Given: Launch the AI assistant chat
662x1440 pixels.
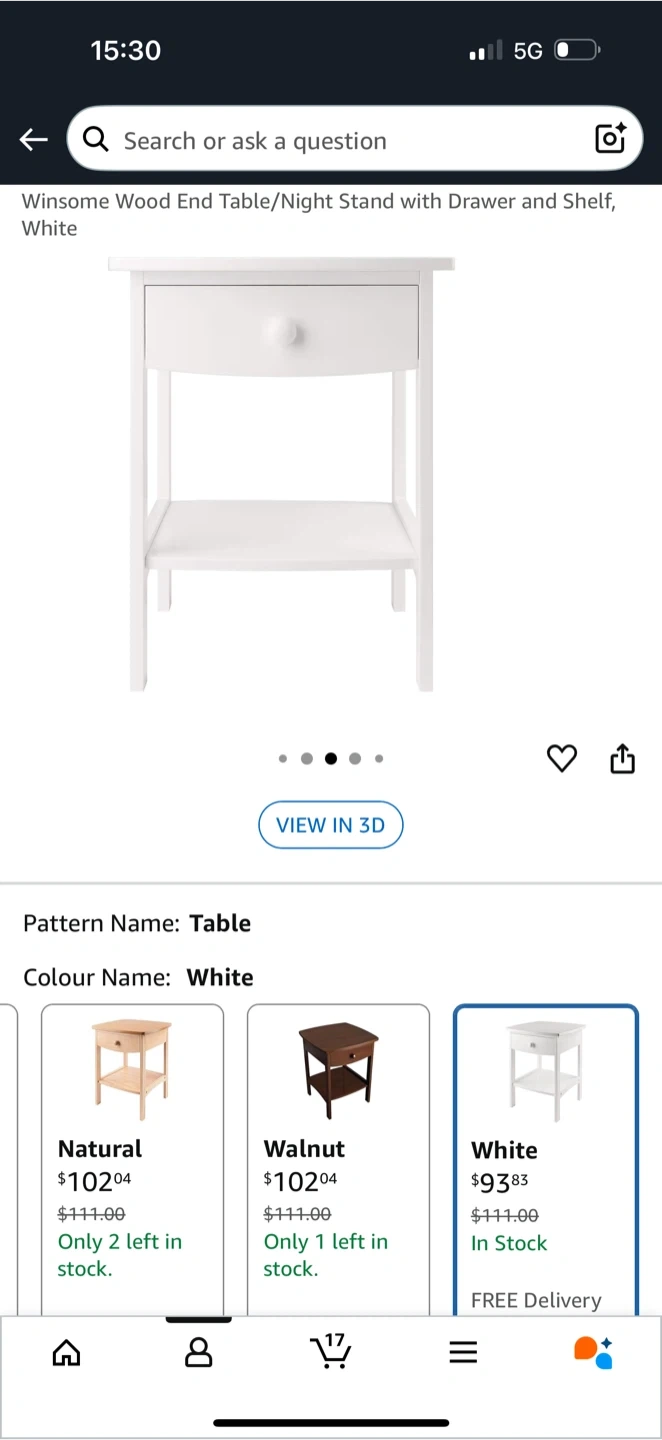Looking at the screenshot, I should [593, 1353].
